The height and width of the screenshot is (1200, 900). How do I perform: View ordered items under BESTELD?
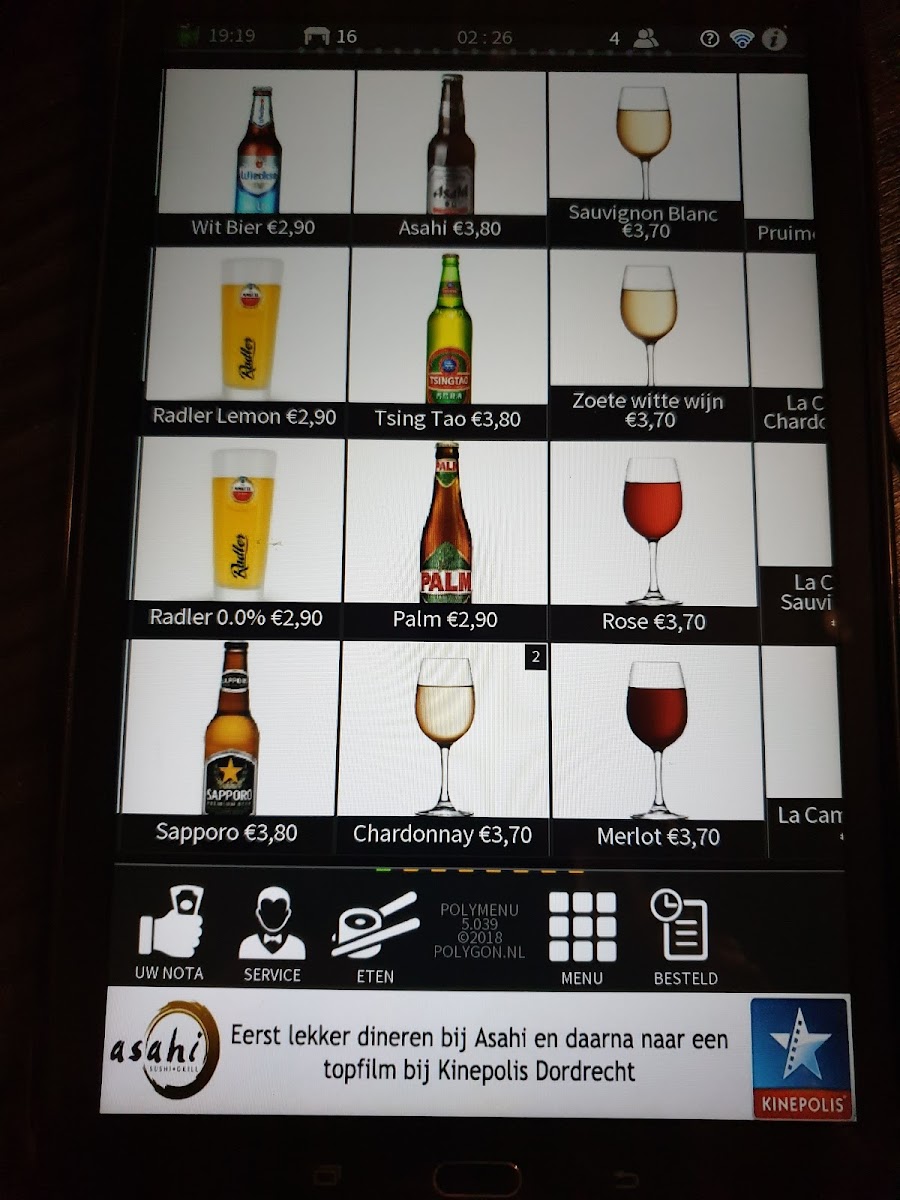[x=686, y=938]
